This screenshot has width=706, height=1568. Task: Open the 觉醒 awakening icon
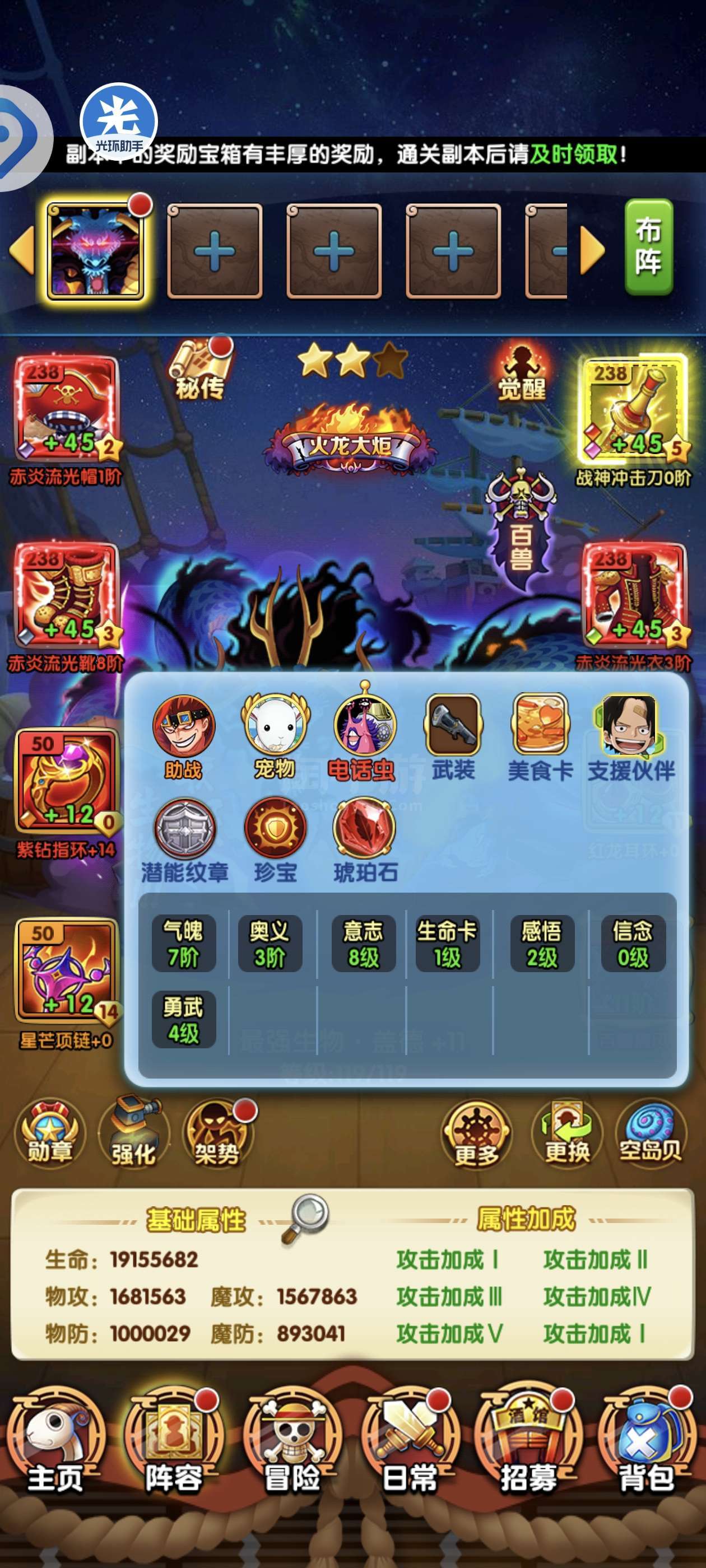522,372
